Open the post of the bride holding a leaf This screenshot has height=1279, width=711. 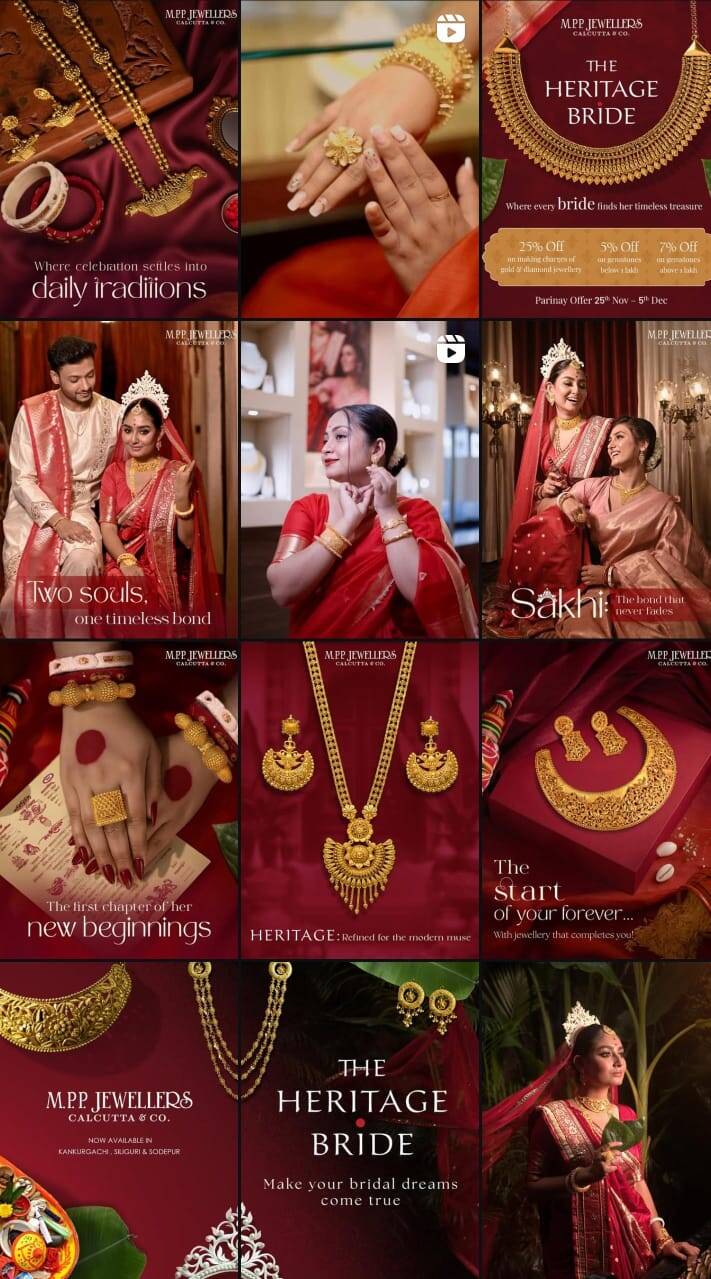click(x=596, y=1120)
